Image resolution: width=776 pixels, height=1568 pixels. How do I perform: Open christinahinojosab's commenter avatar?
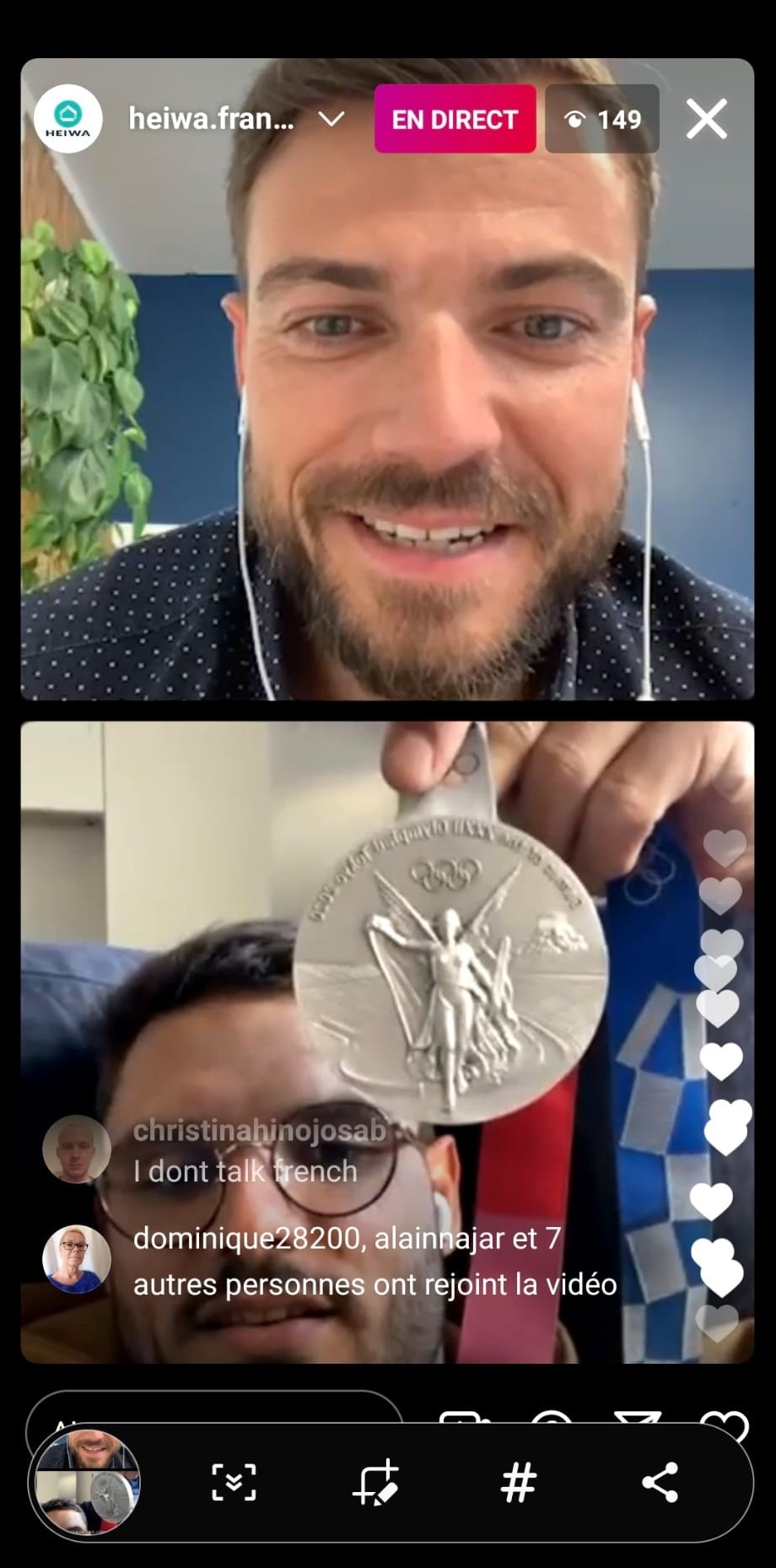[x=77, y=1149]
